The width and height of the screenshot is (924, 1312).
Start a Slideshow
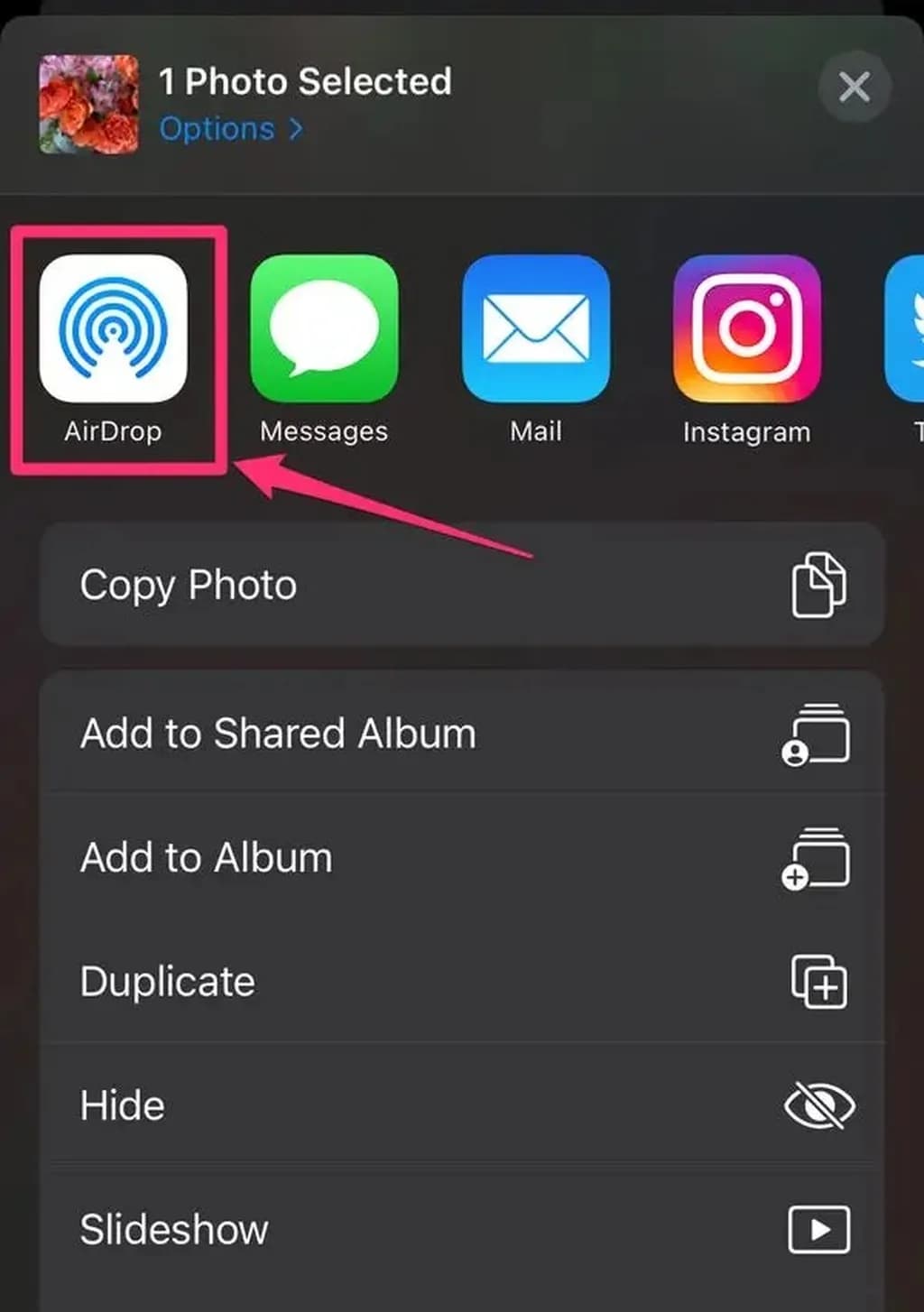click(462, 1229)
